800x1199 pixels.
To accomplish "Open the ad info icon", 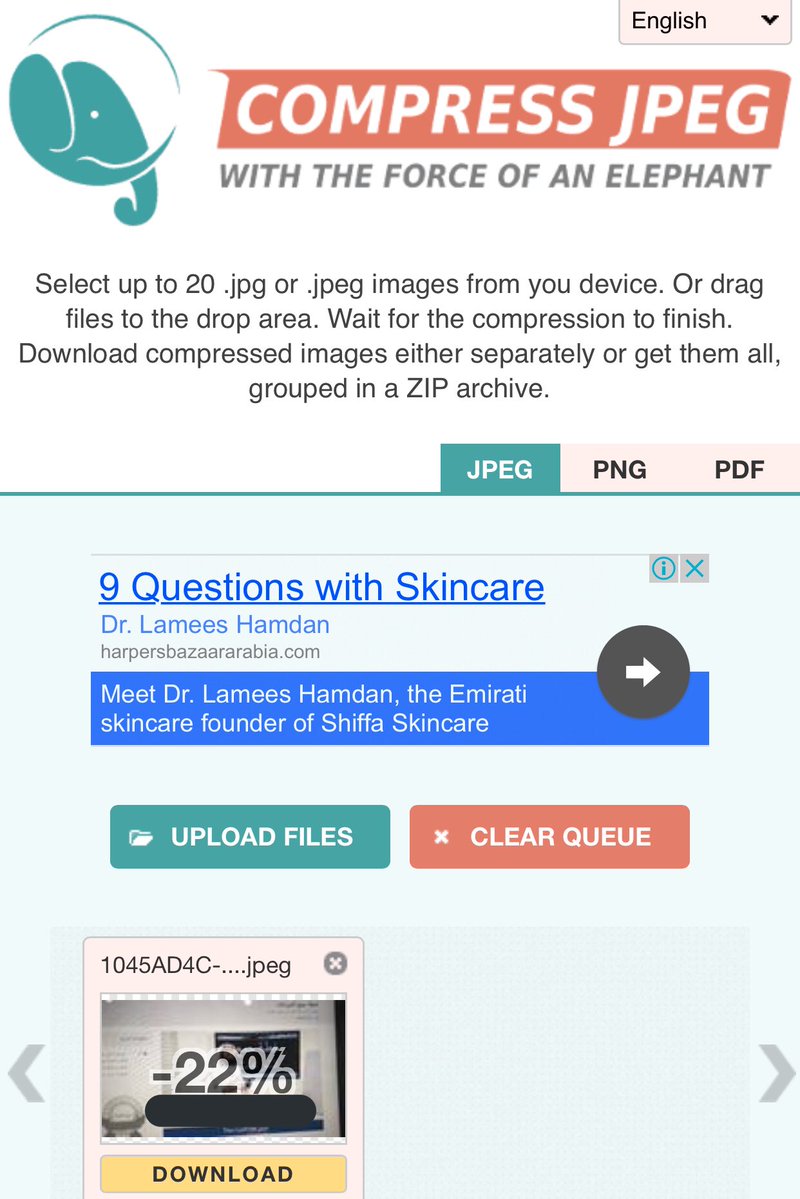I will 664,569.
